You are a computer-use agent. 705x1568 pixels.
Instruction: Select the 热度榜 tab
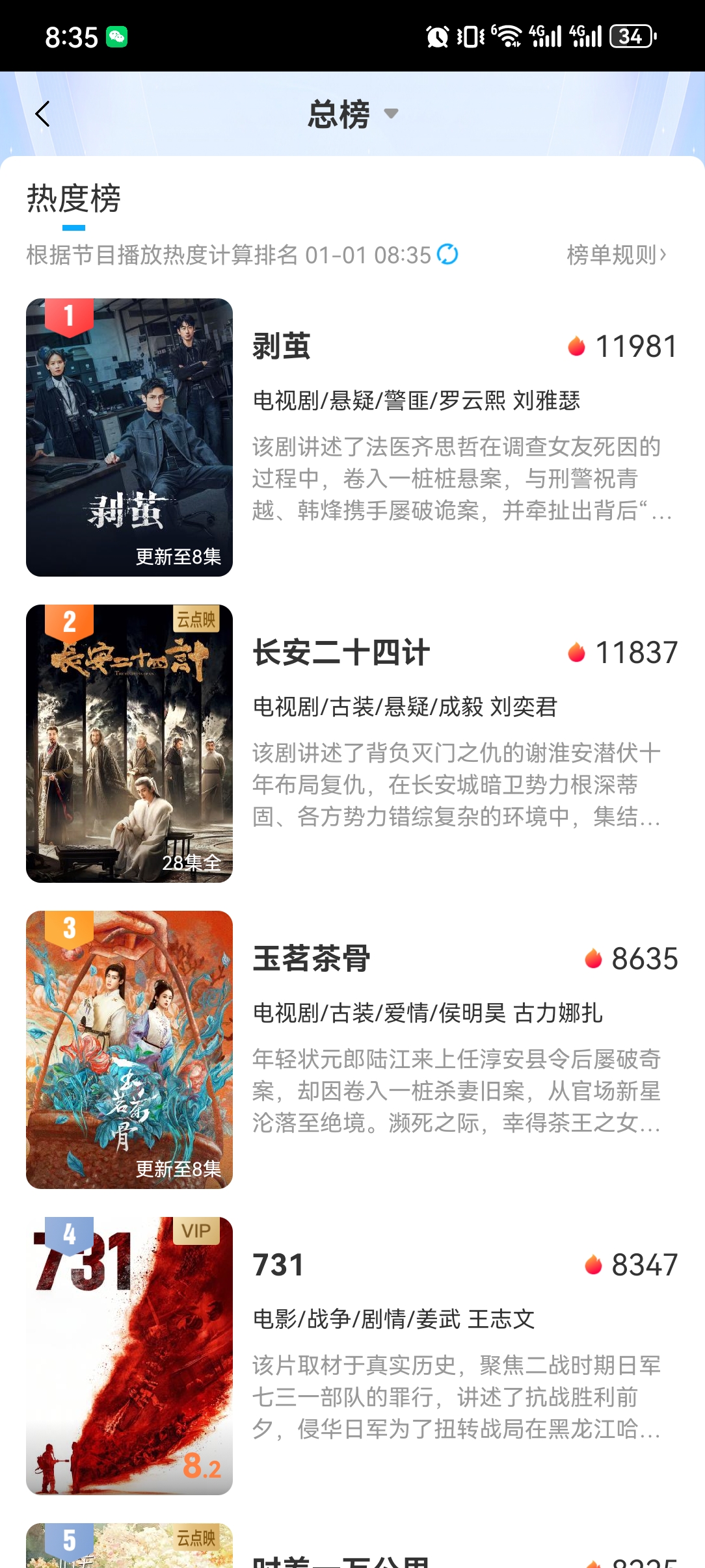(73, 199)
